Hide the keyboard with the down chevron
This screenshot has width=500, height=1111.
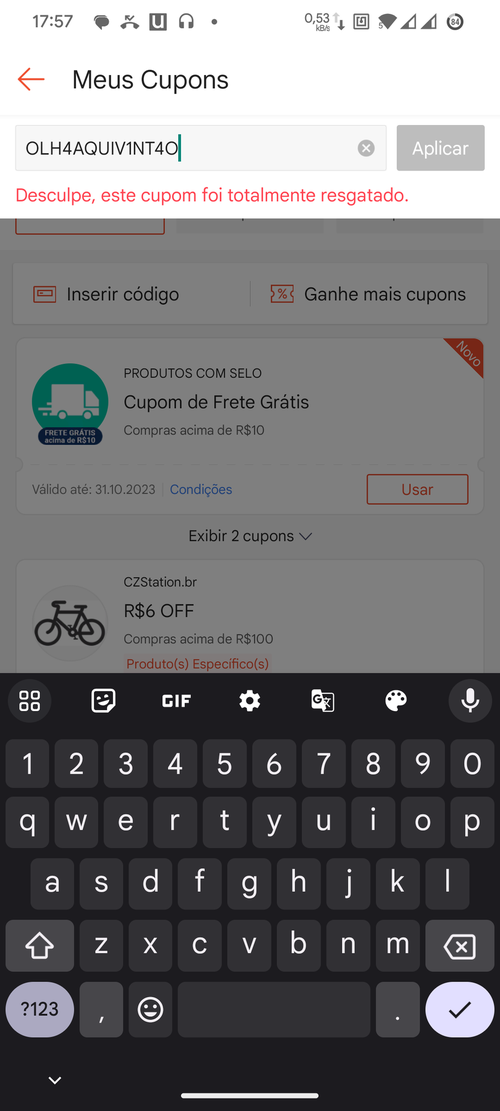click(x=55, y=1081)
